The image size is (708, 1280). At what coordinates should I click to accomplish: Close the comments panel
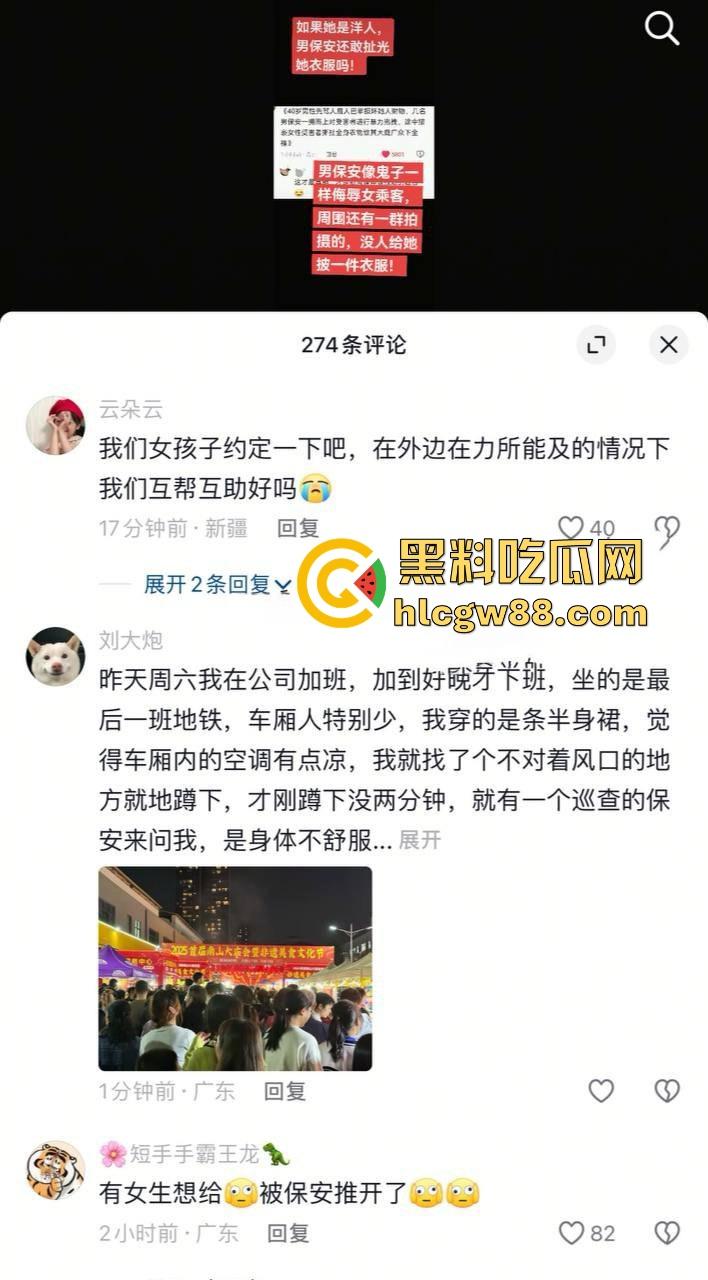668,345
